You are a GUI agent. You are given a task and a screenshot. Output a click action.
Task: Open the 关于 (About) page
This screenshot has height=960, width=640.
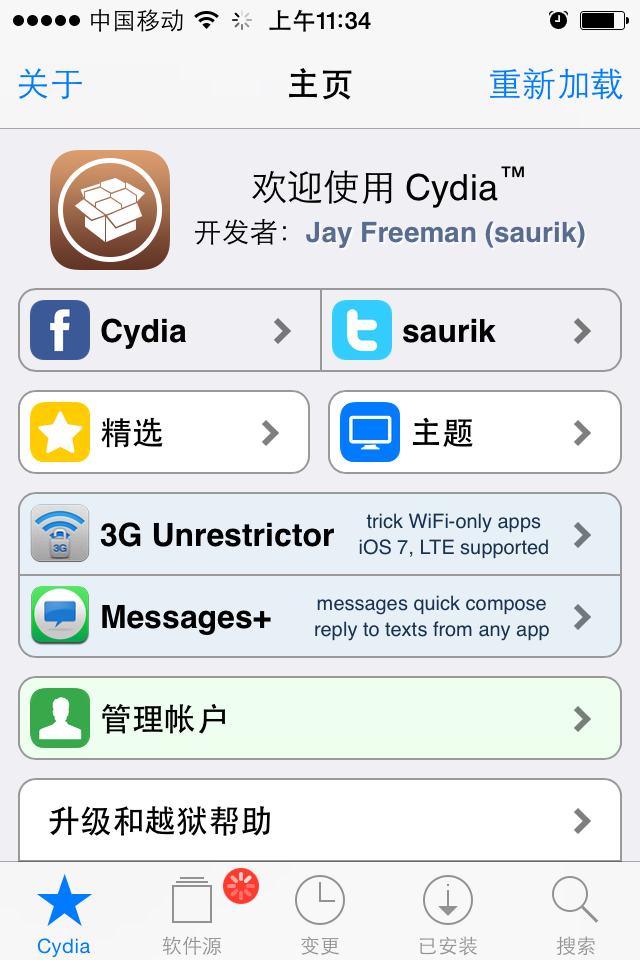point(50,85)
